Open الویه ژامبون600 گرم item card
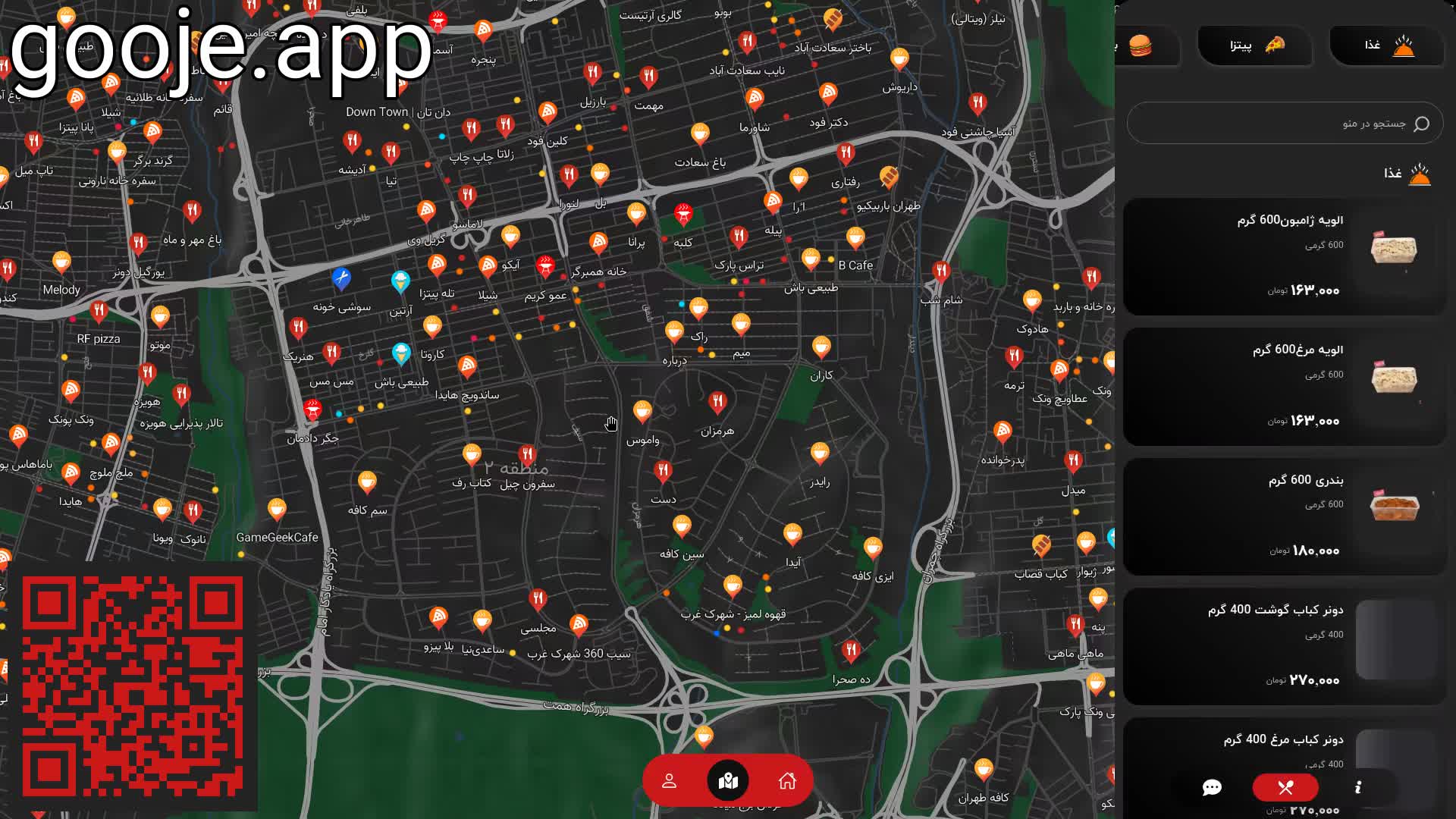1456x819 pixels. 1285,256
